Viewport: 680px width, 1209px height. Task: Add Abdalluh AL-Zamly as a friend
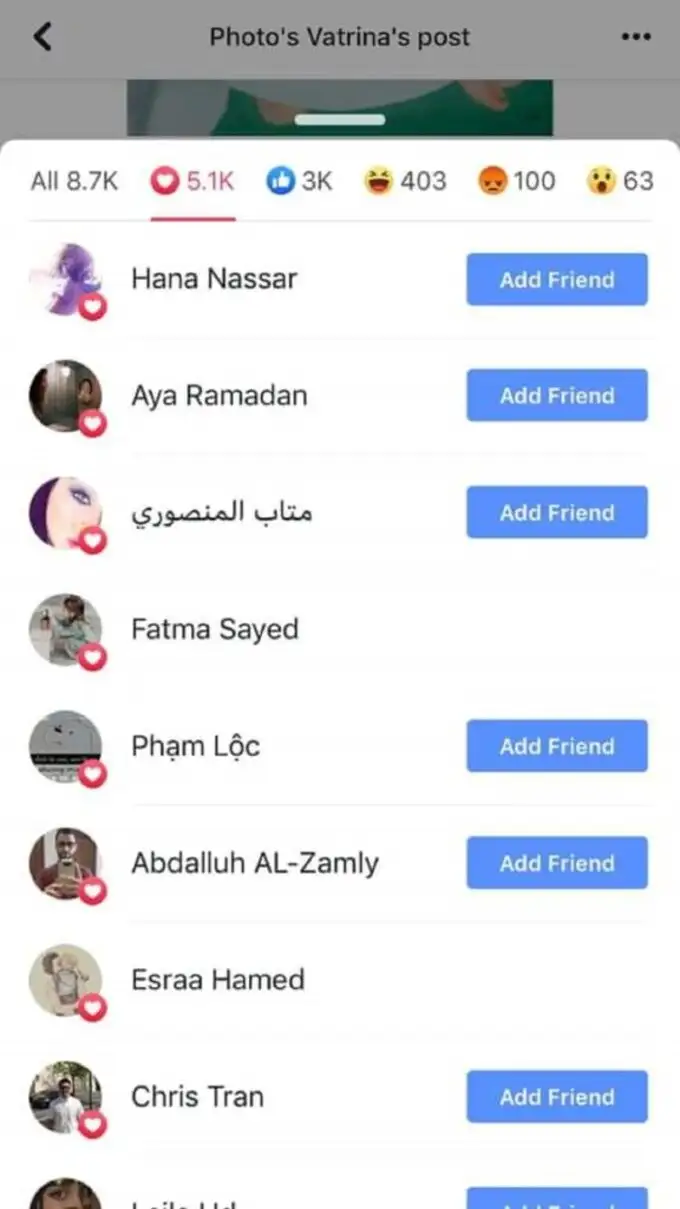(x=556, y=863)
